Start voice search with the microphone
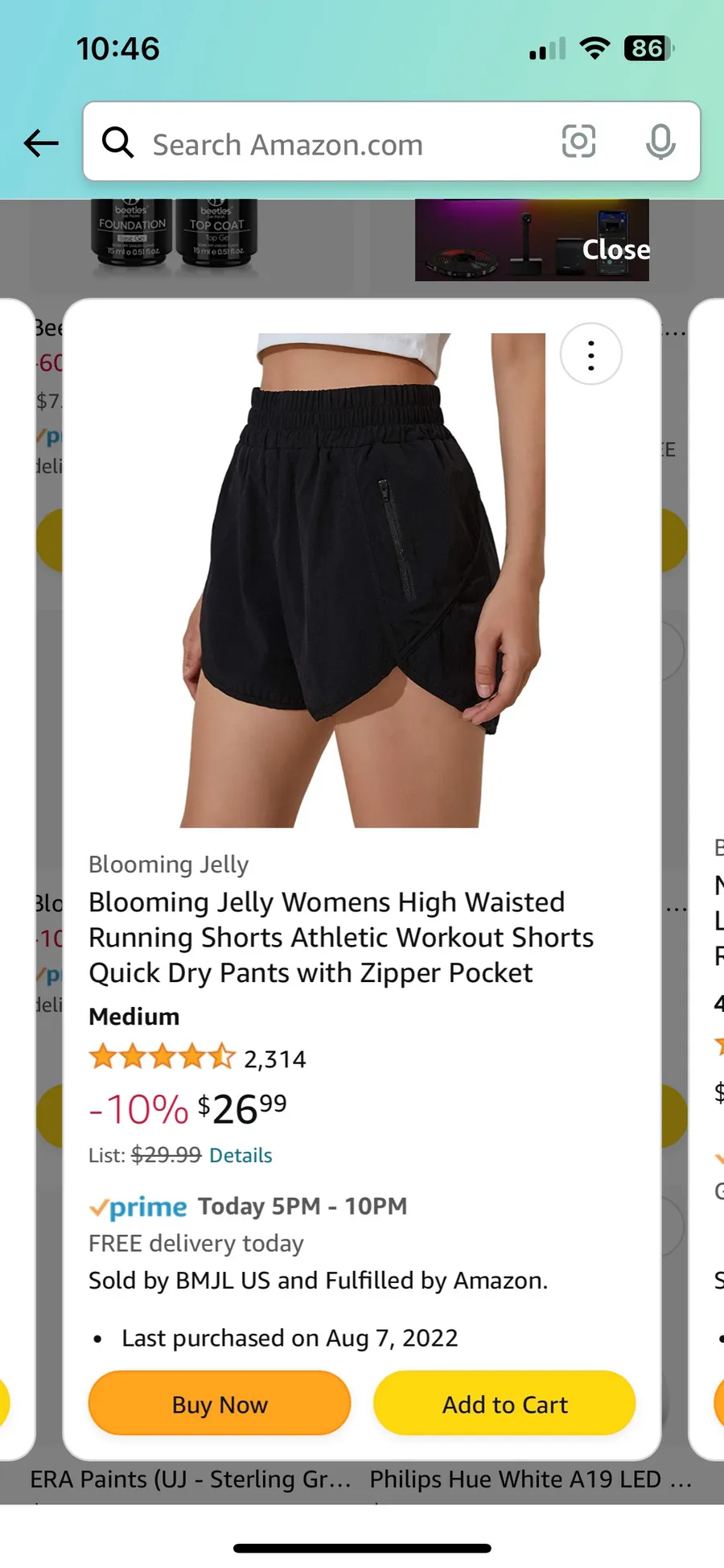Screen dimensions: 724x1568 pyautogui.click(x=660, y=142)
